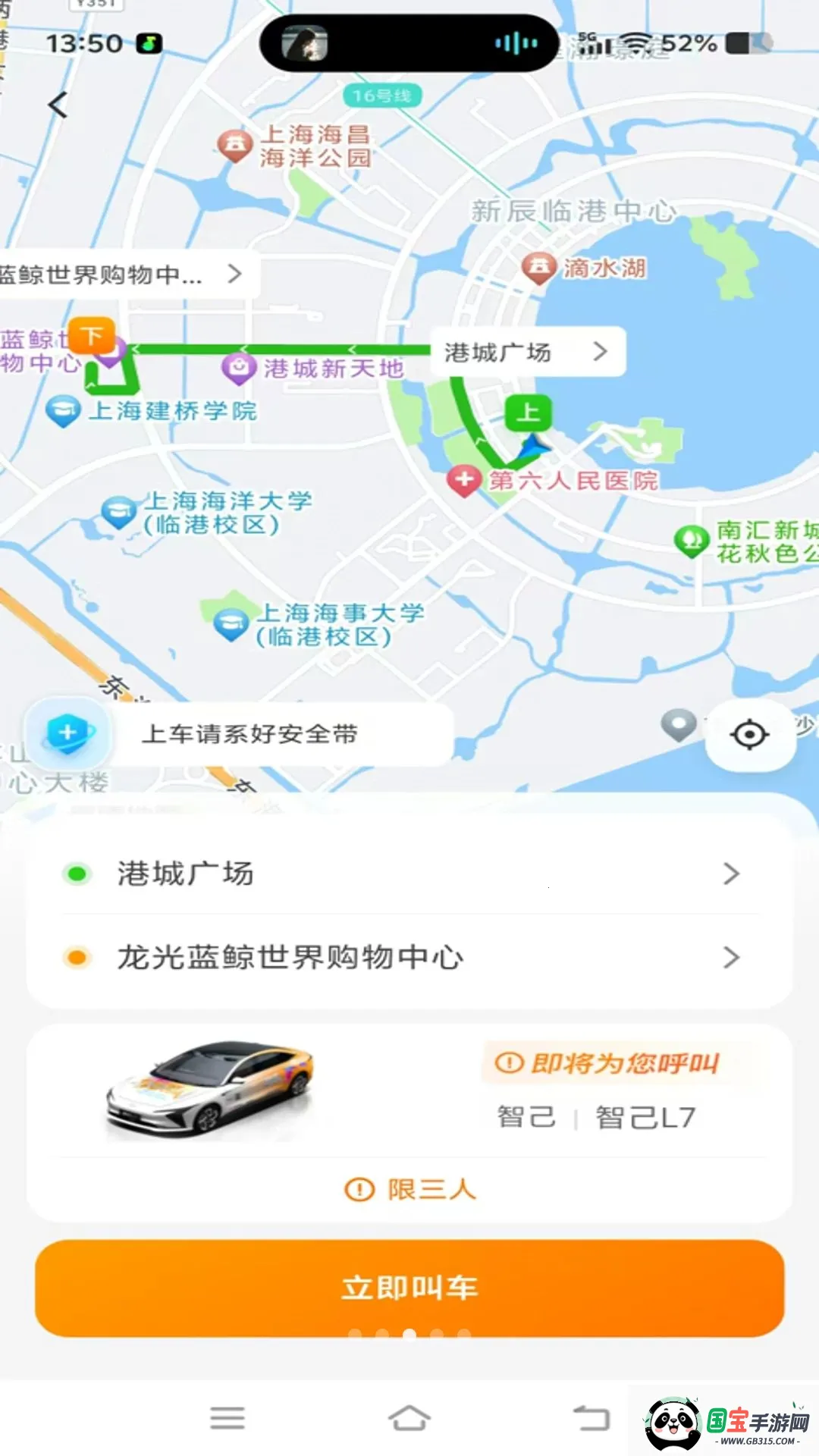Select the warning icon beside 限三人
Viewport: 819px width, 1456px height.
tap(359, 1188)
